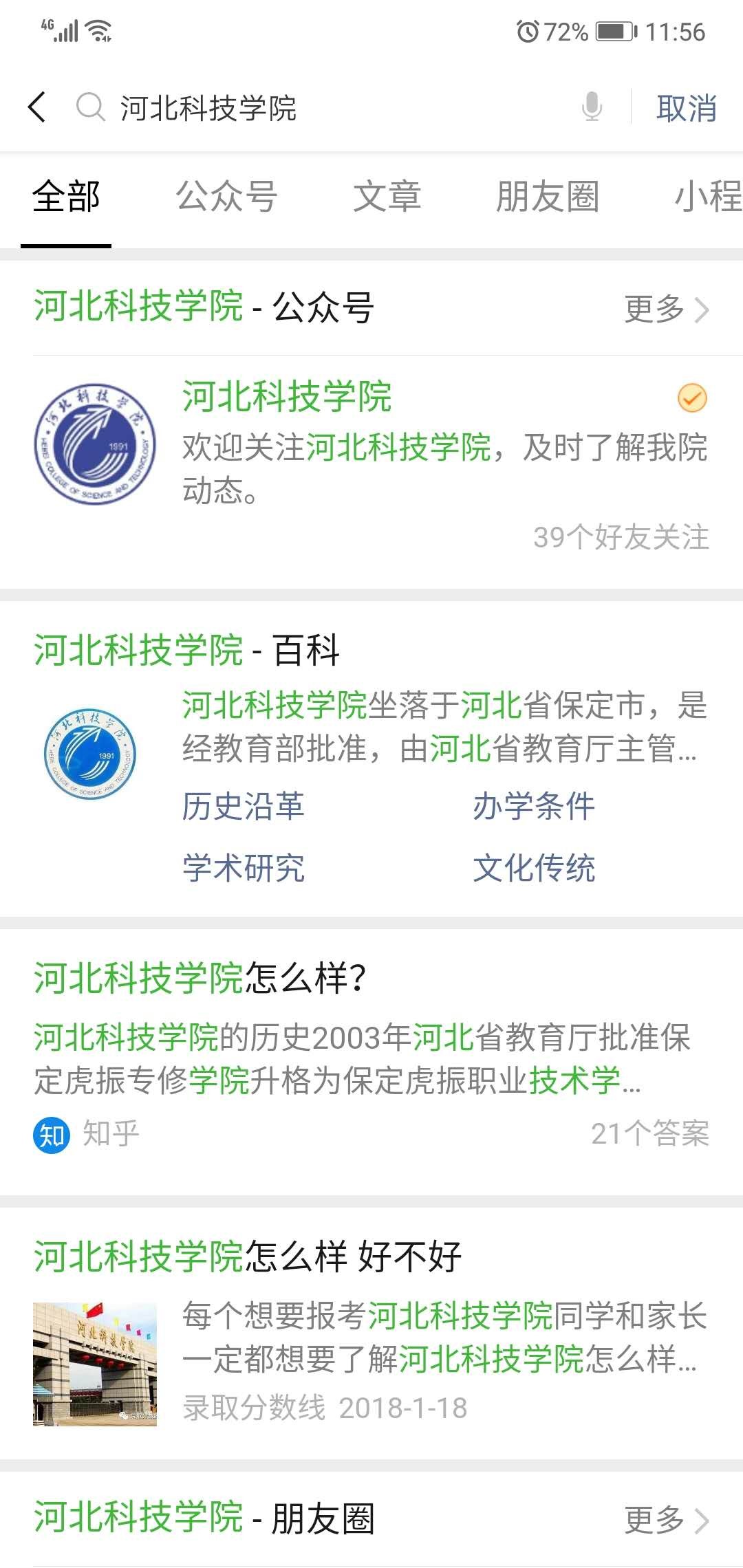This screenshot has width=743, height=1568.
Task: Open the article 河北科技学院怎么样 好不好
Action: [x=371, y=1334]
